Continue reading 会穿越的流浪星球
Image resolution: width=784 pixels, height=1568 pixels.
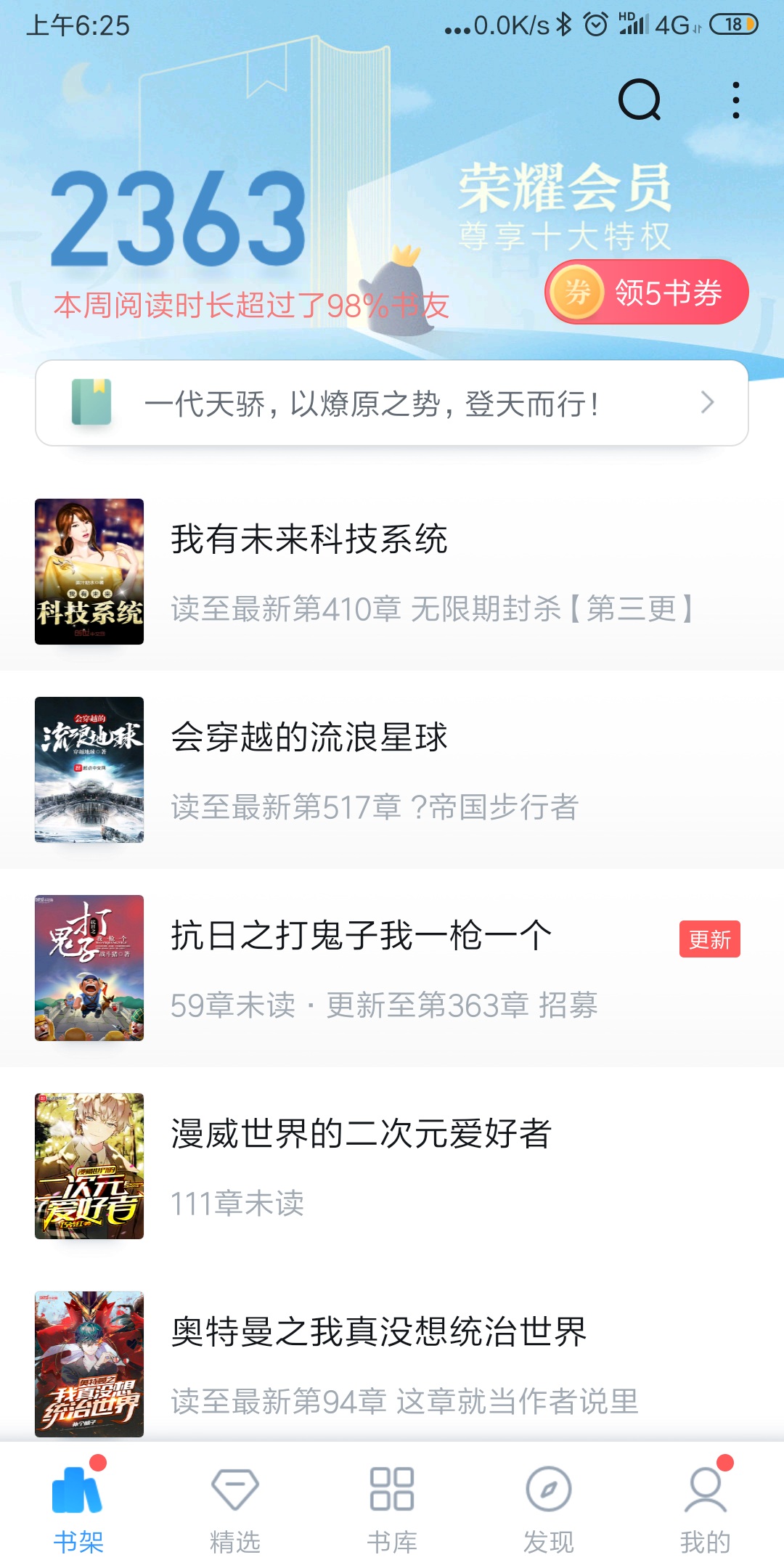pos(309,738)
